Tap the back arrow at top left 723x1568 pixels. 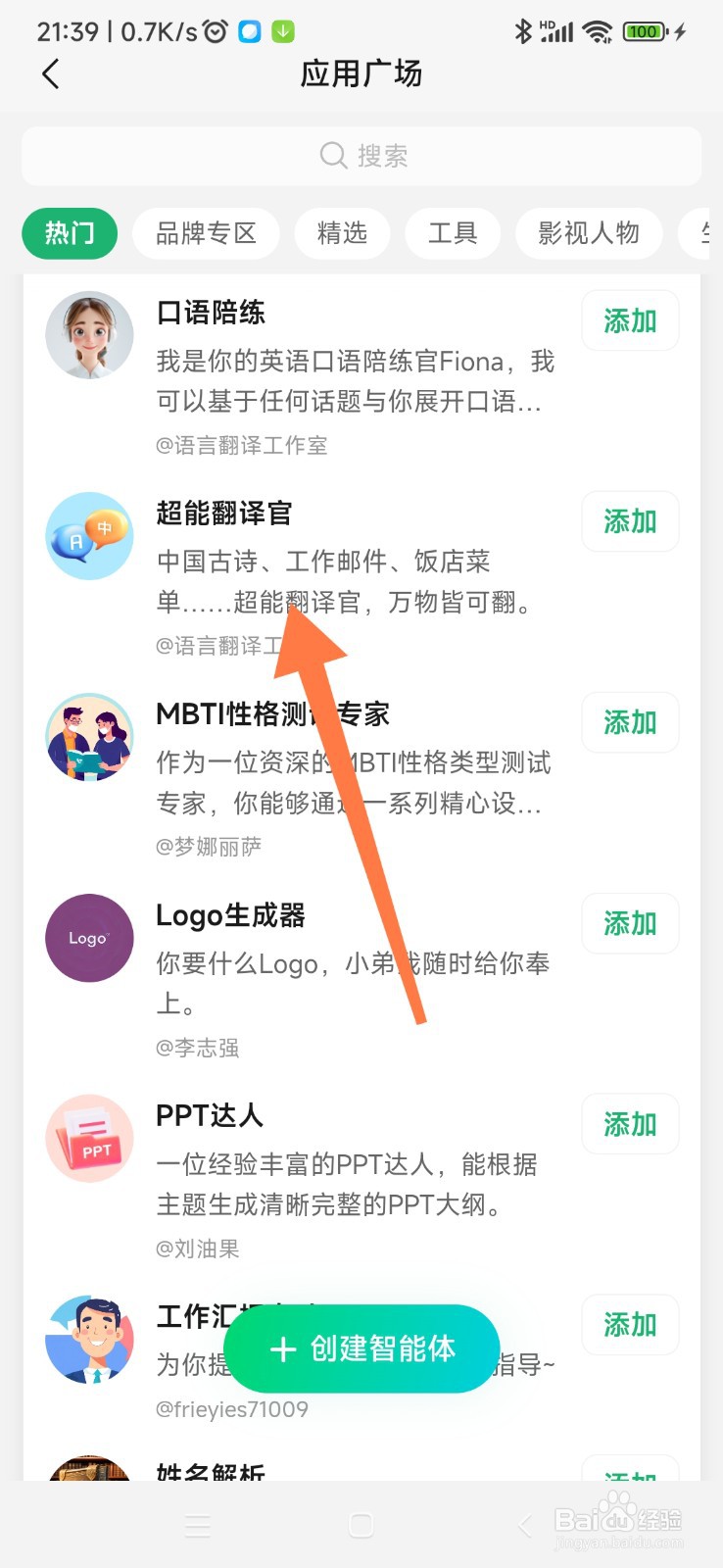pos(50,73)
